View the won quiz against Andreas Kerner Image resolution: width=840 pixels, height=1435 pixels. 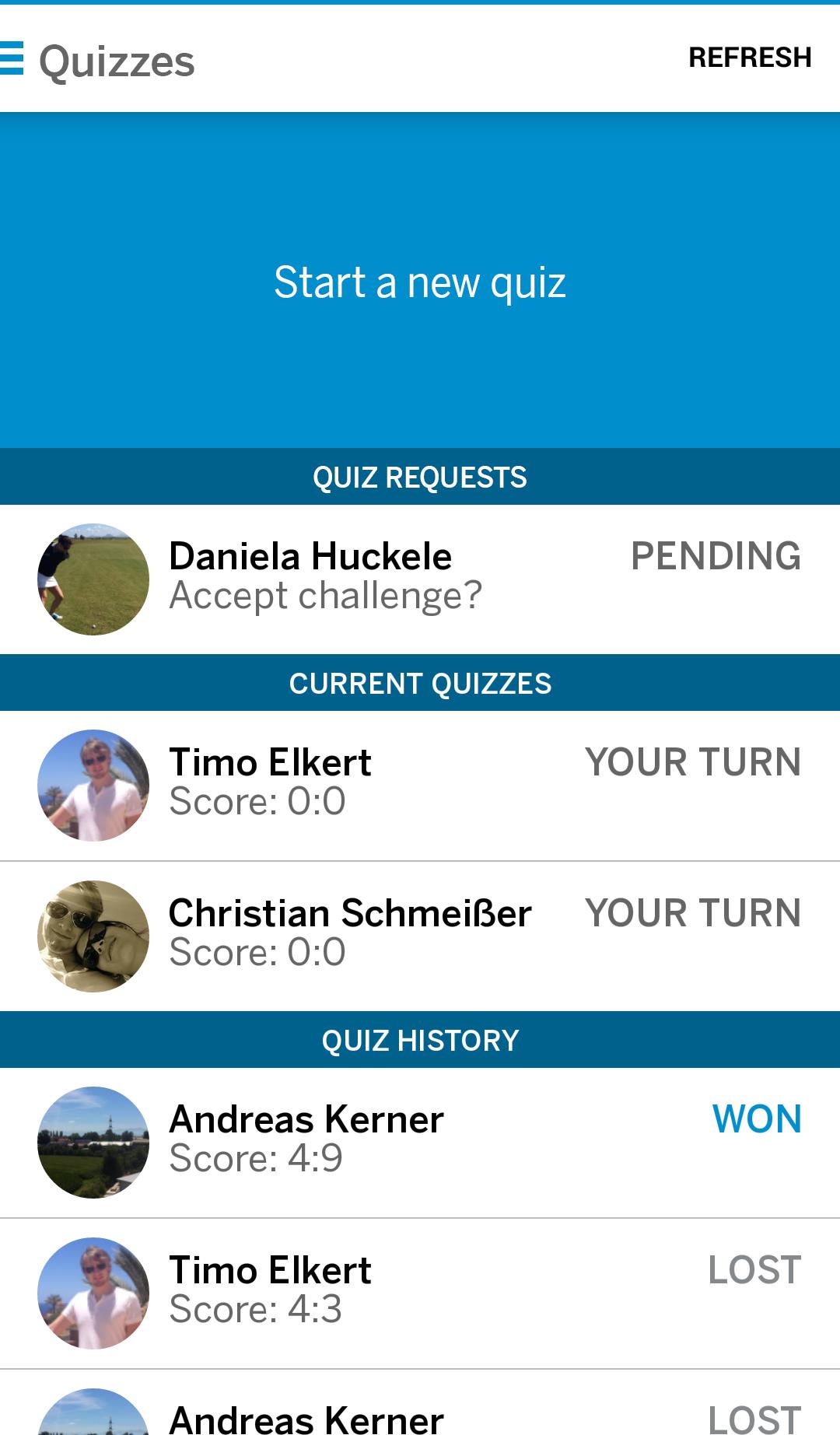(x=420, y=1142)
